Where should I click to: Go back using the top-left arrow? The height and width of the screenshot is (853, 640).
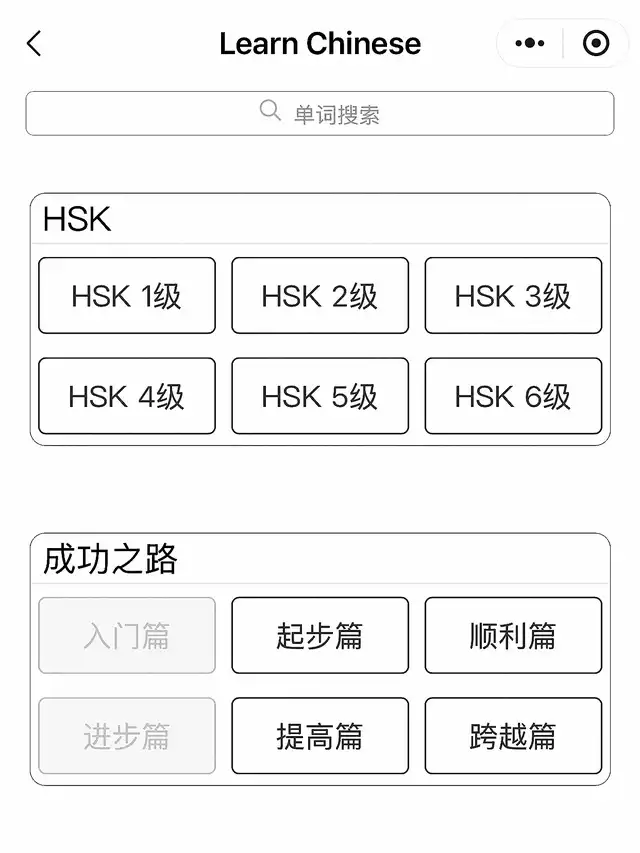[x=34, y=44]
